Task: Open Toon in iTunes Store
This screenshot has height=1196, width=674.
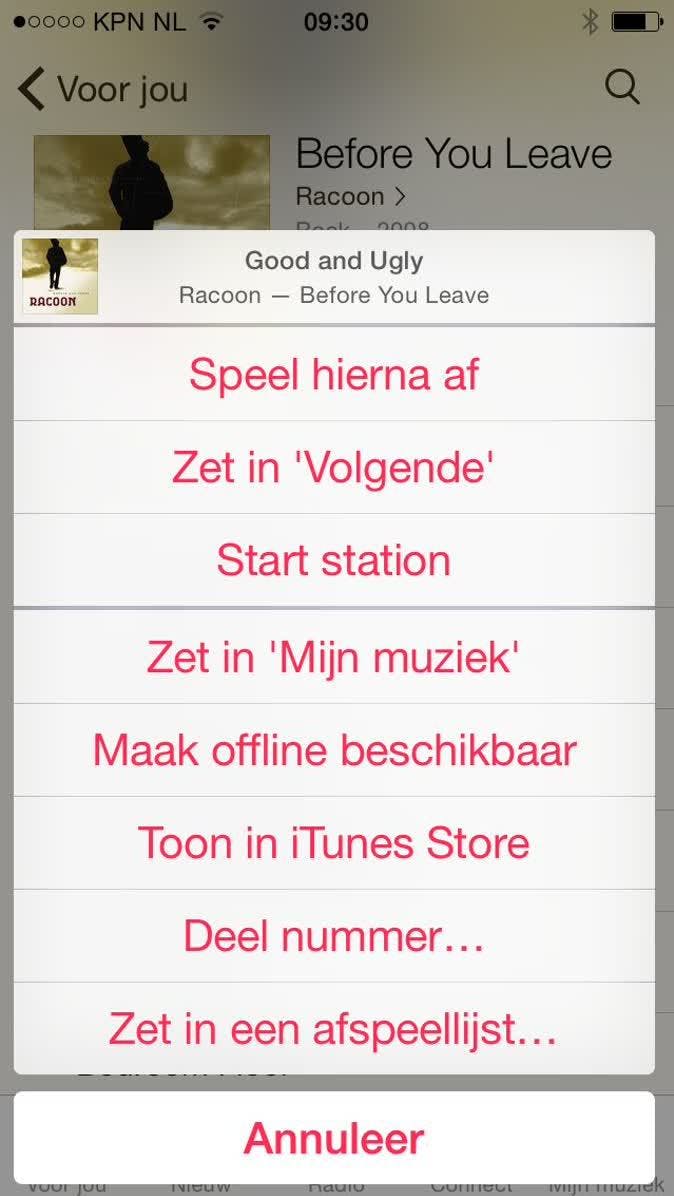Action: coord(334,843)
